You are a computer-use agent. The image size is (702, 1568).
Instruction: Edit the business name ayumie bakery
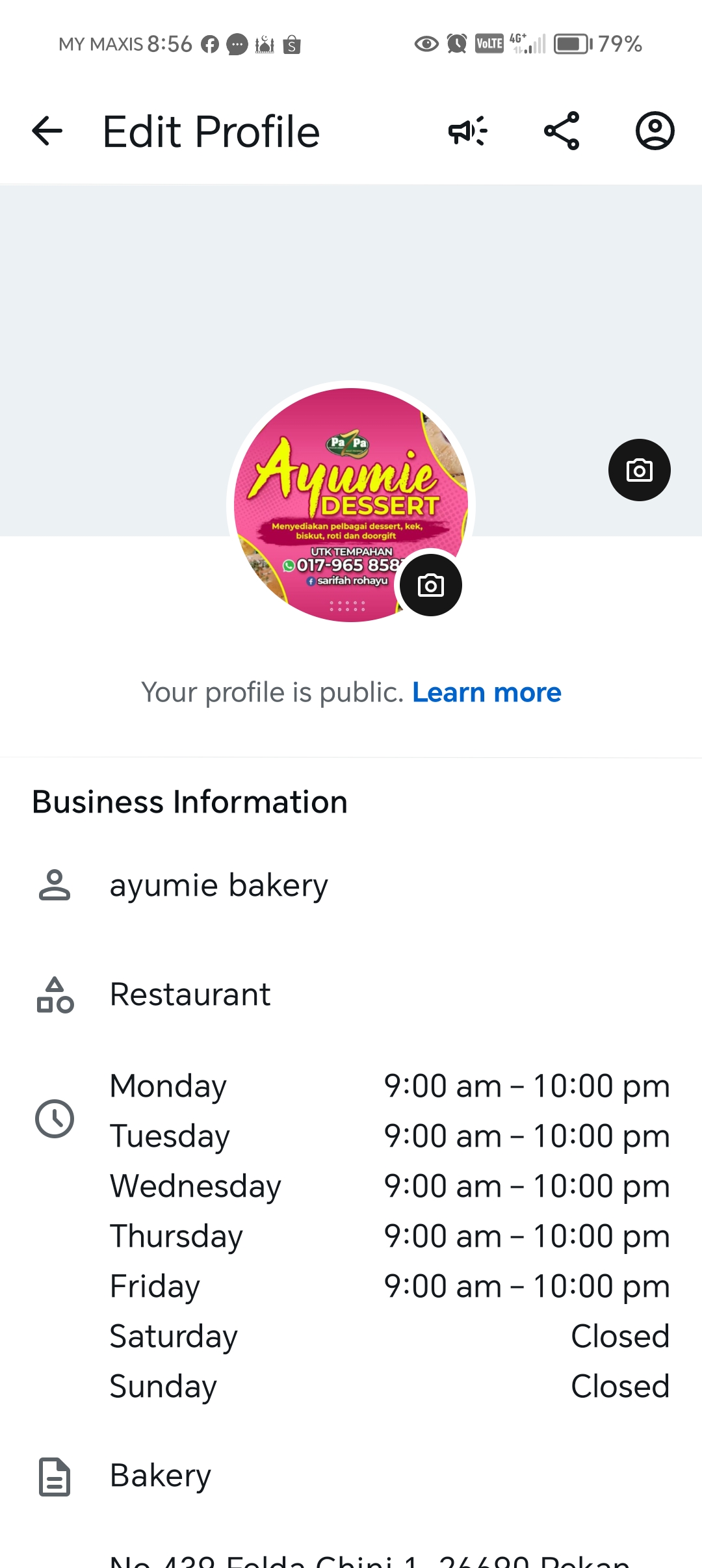click(x=218, y=885)
